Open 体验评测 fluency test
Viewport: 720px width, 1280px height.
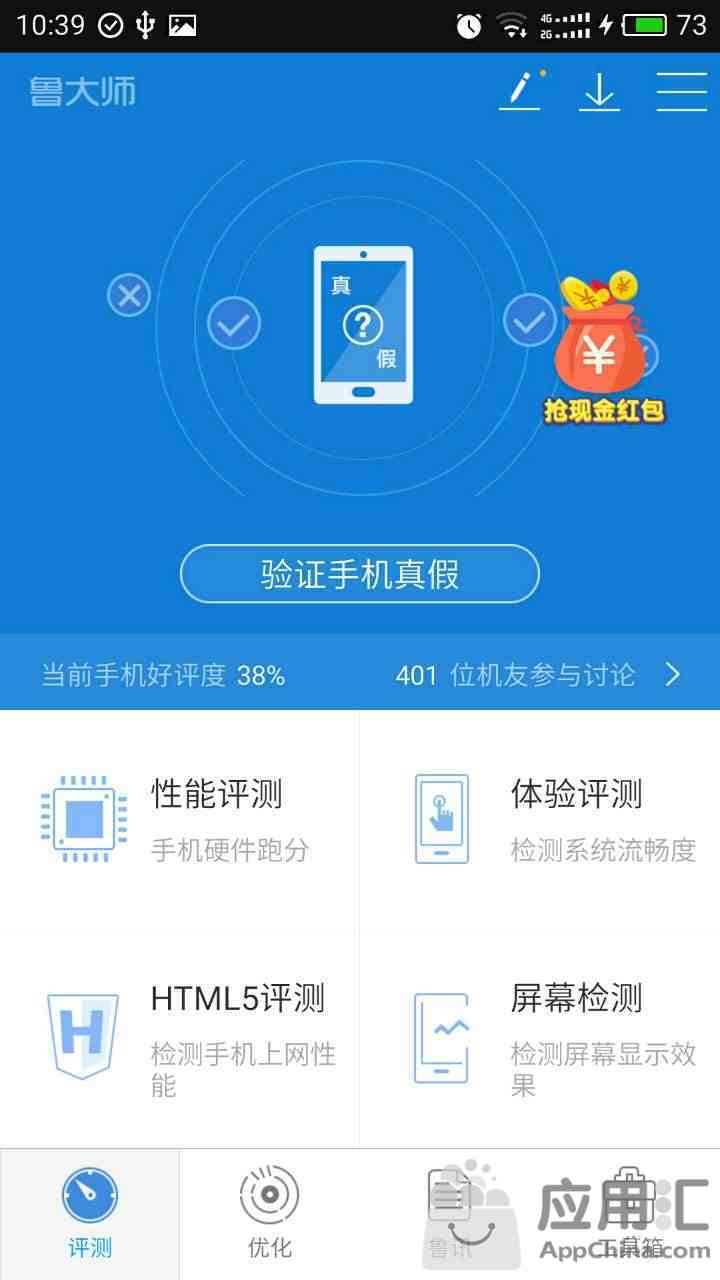coord(540,820)
